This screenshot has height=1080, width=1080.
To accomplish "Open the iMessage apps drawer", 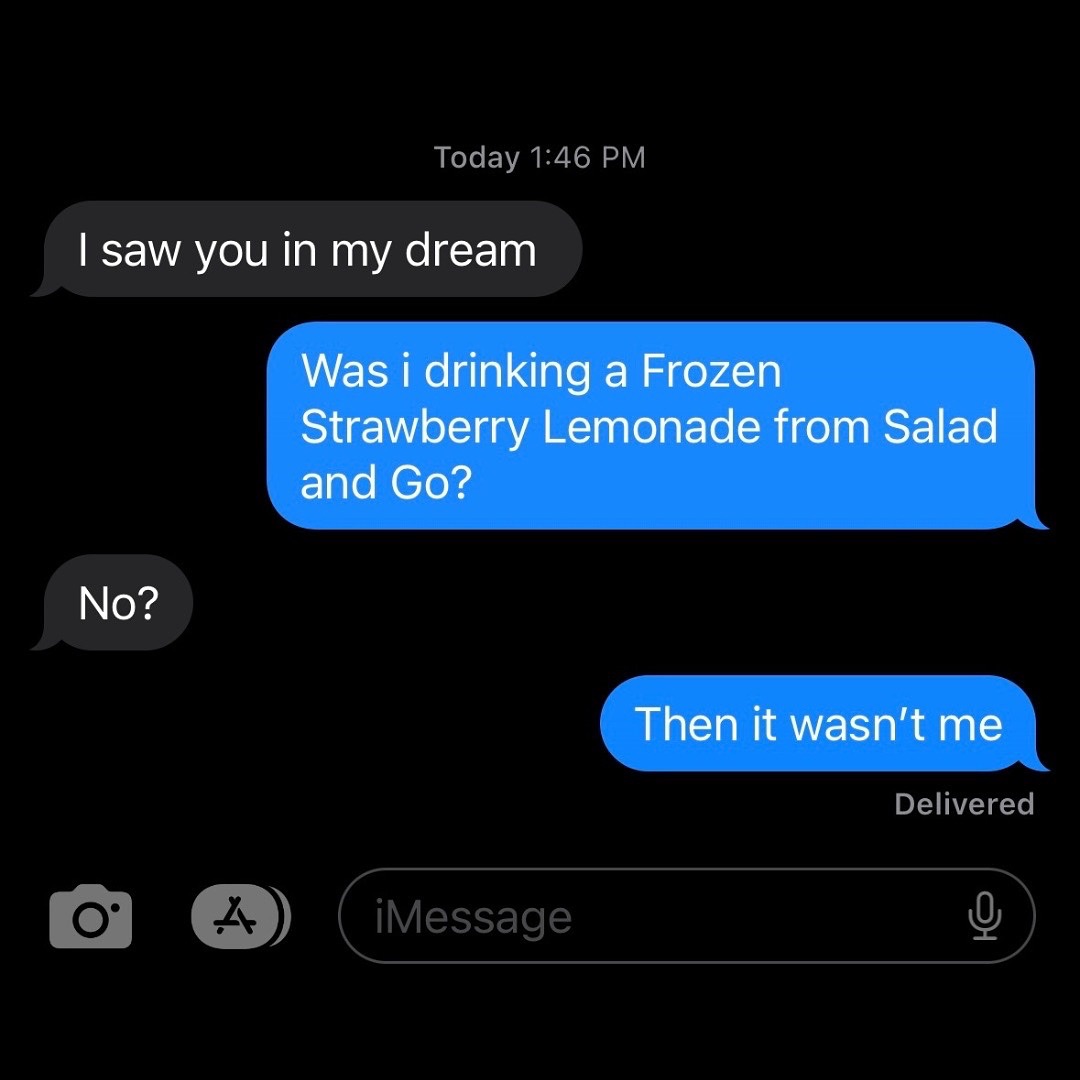I will pyautogui.click(x=238, y=916).
